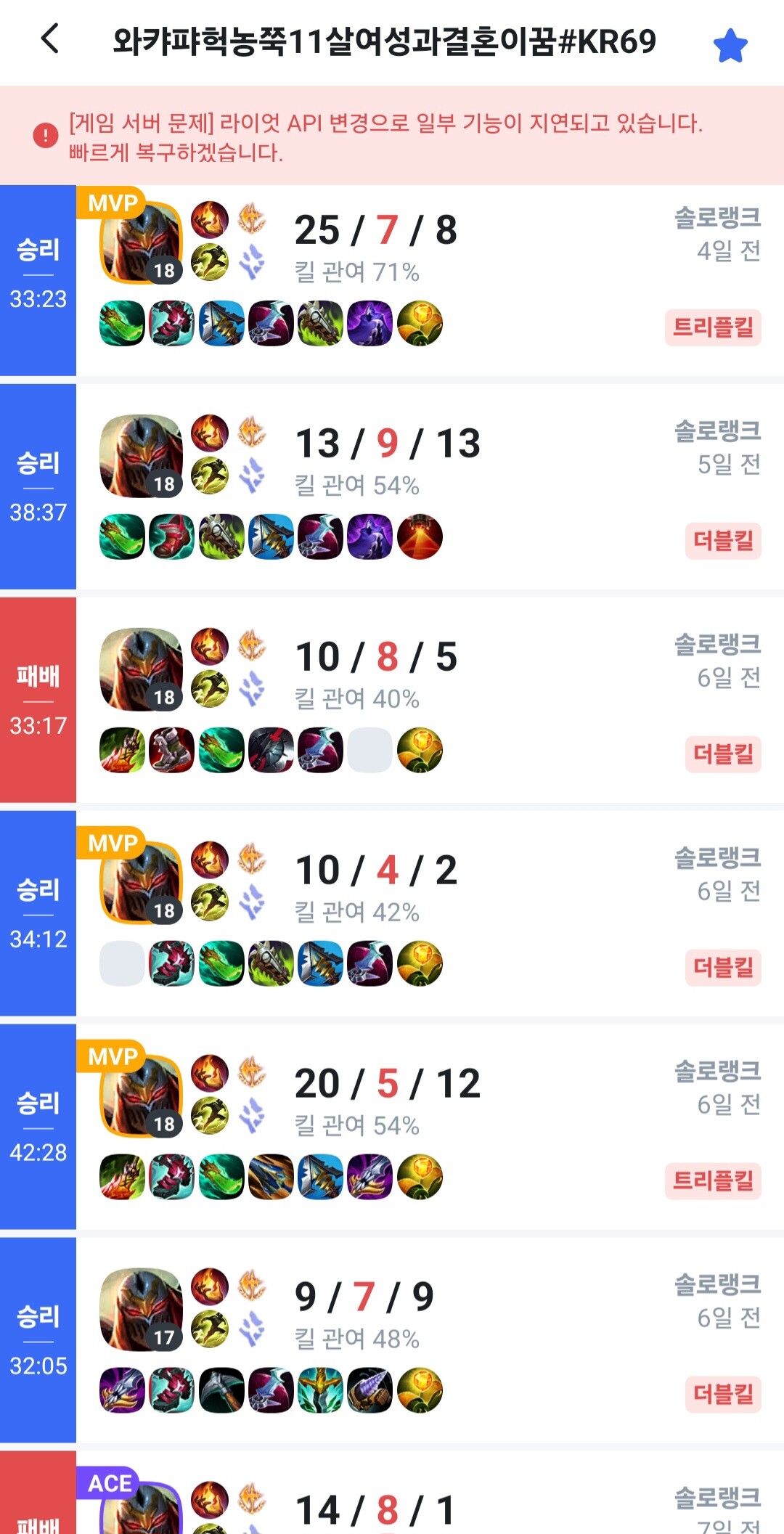Viewport: 784px width, 1534px height.
Task: Toggle the blue favorite star for this summoner
Action: 730,46
